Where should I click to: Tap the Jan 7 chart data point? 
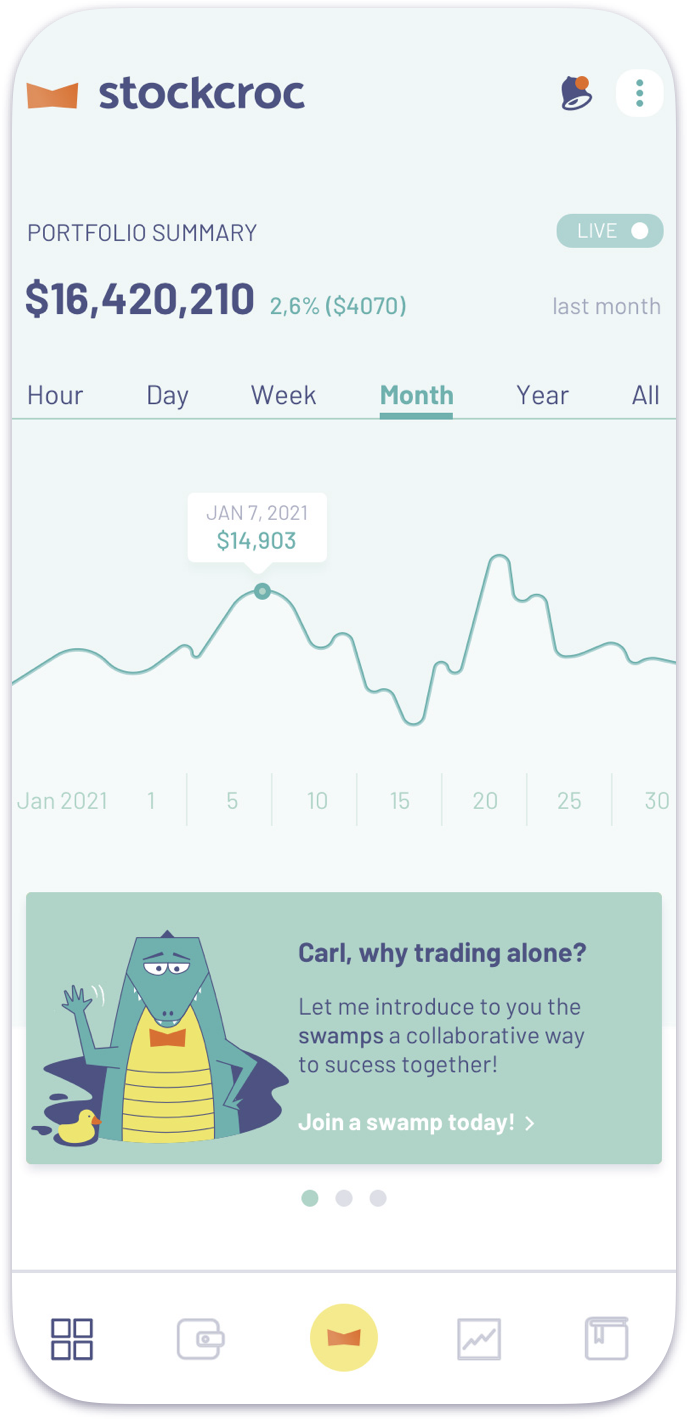262,591
